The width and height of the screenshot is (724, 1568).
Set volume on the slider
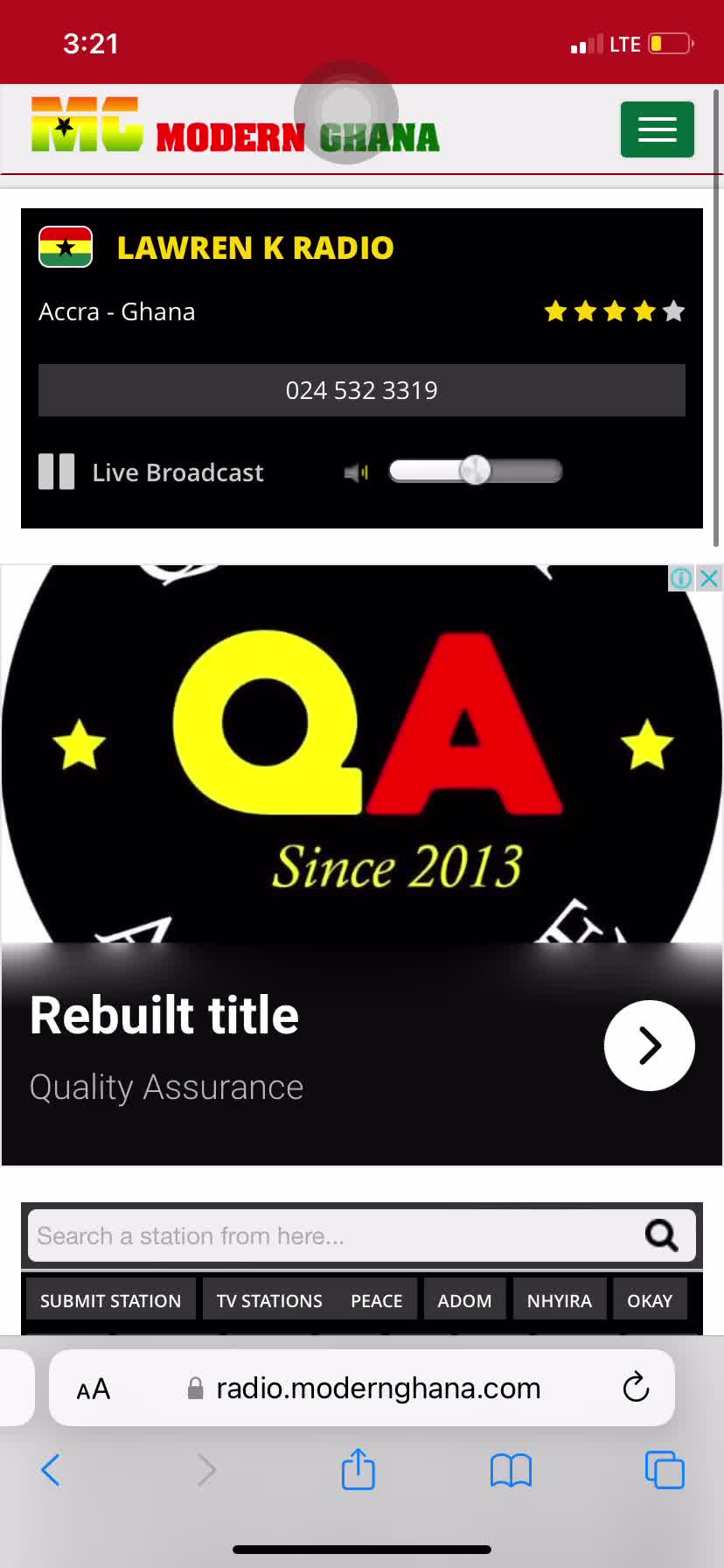(x=475, y=471)
